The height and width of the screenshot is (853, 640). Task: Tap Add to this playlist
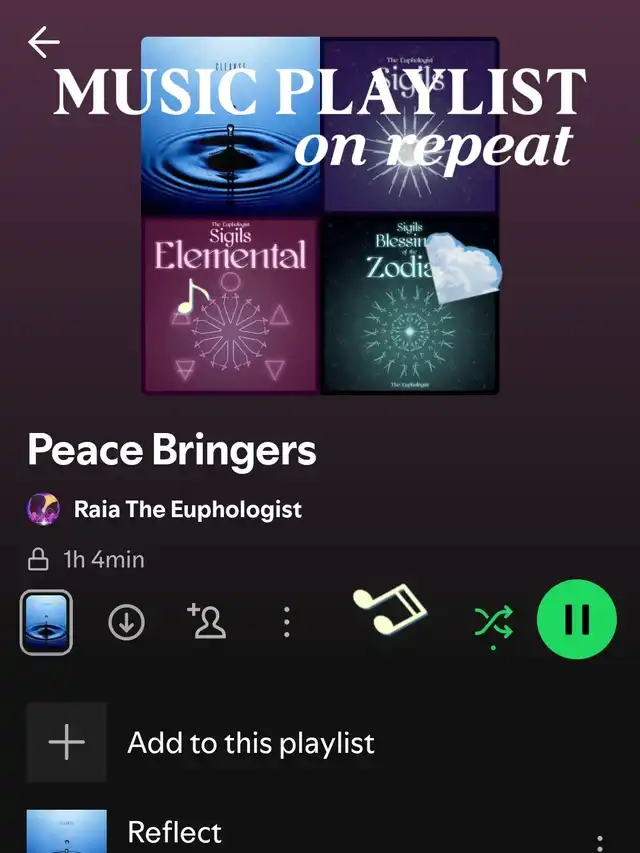tap(251, 743)
